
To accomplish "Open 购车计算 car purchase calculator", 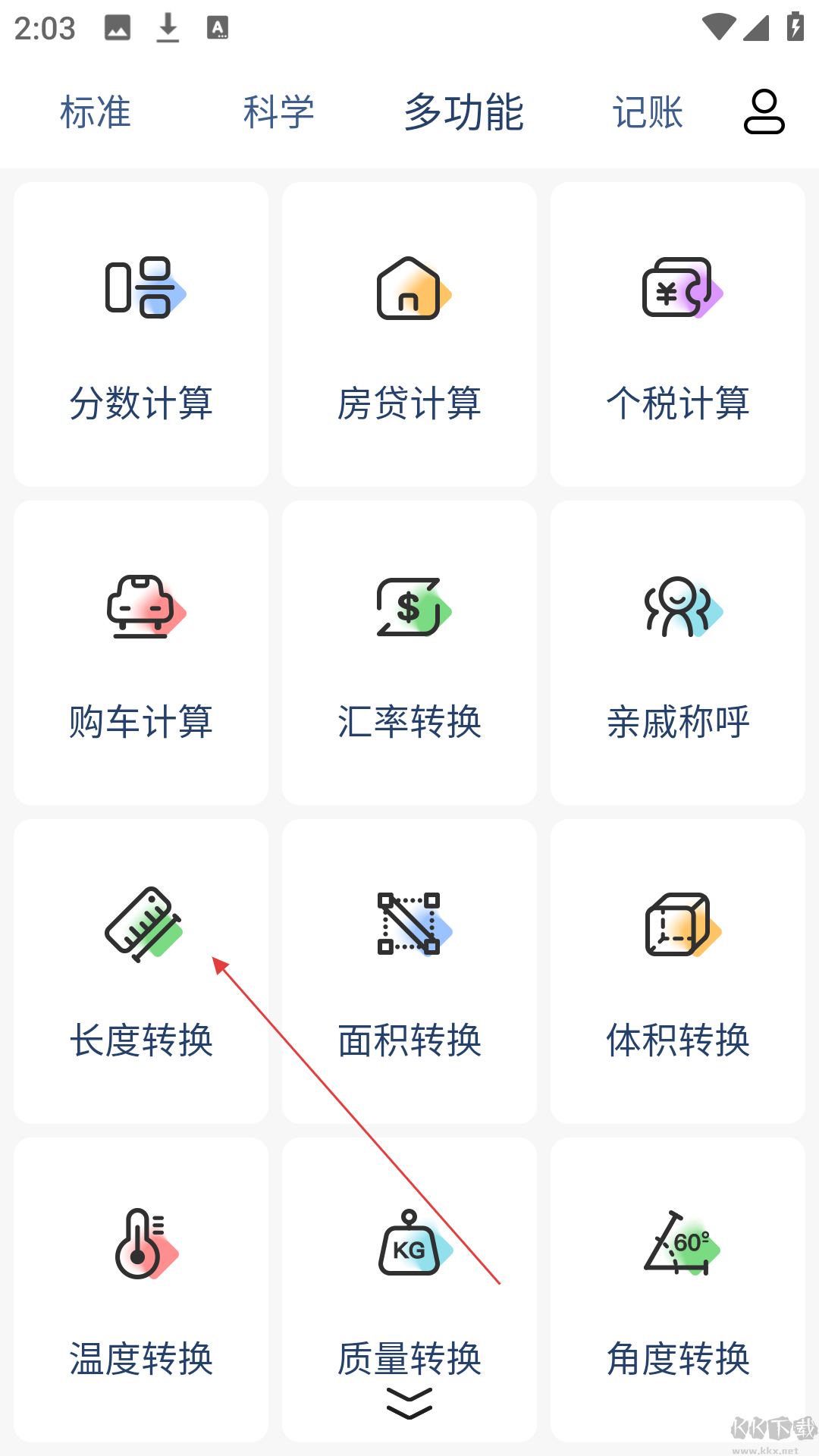I will click(141, 653).
